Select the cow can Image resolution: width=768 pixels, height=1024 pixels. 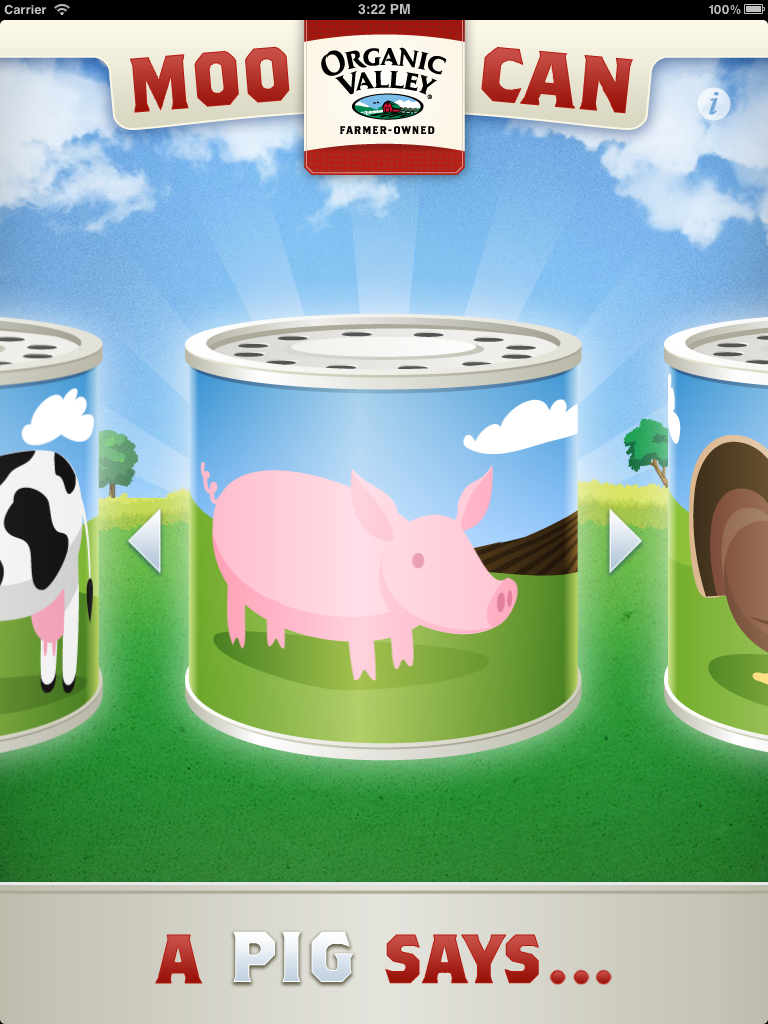click(x=49, y=537)
